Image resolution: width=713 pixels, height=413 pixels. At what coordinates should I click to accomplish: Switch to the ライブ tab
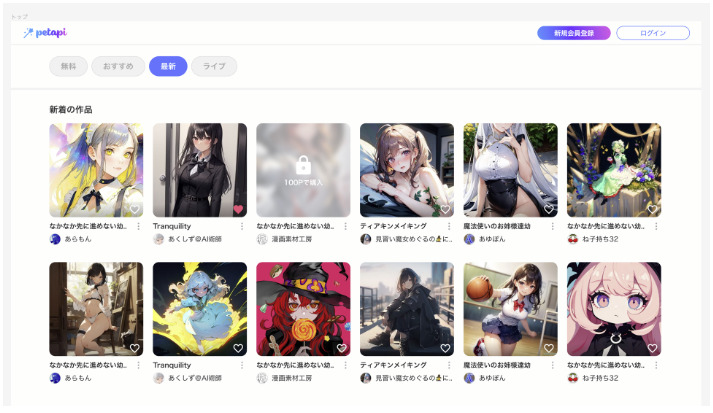[x=214, y=67]
